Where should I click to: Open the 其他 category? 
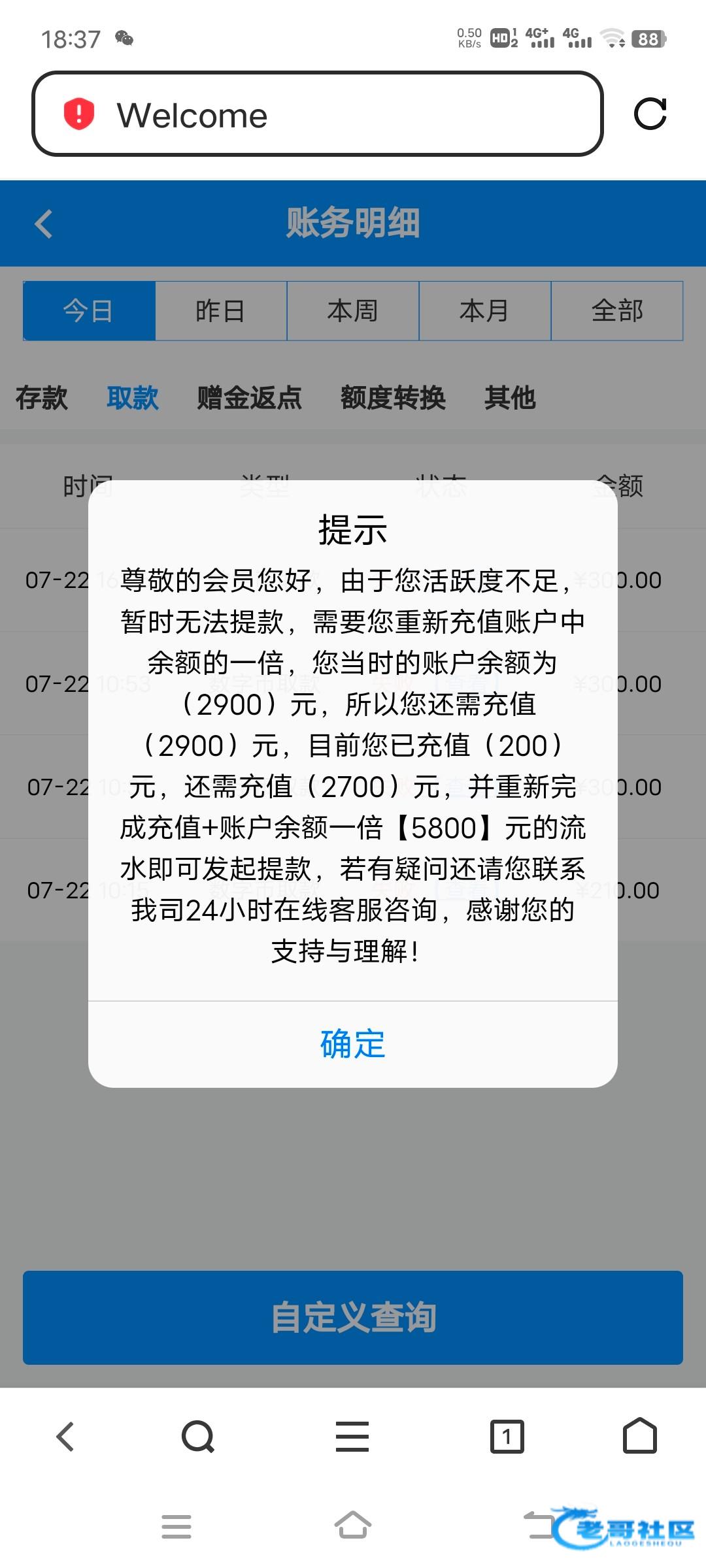point(510,398)
